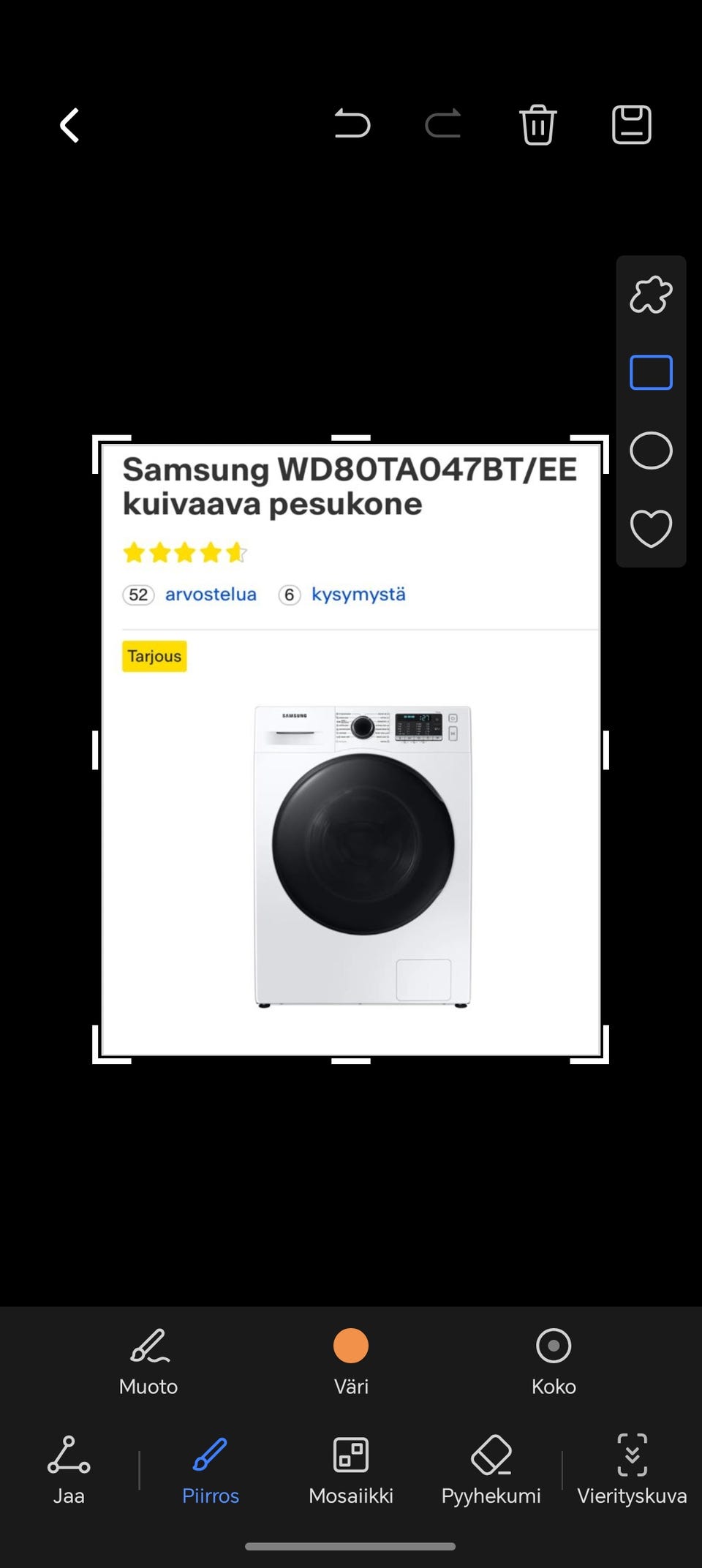This screenshot has width=702, height=1568.
Task: Choose the rectangle crop shape
Action: (651, 372)
